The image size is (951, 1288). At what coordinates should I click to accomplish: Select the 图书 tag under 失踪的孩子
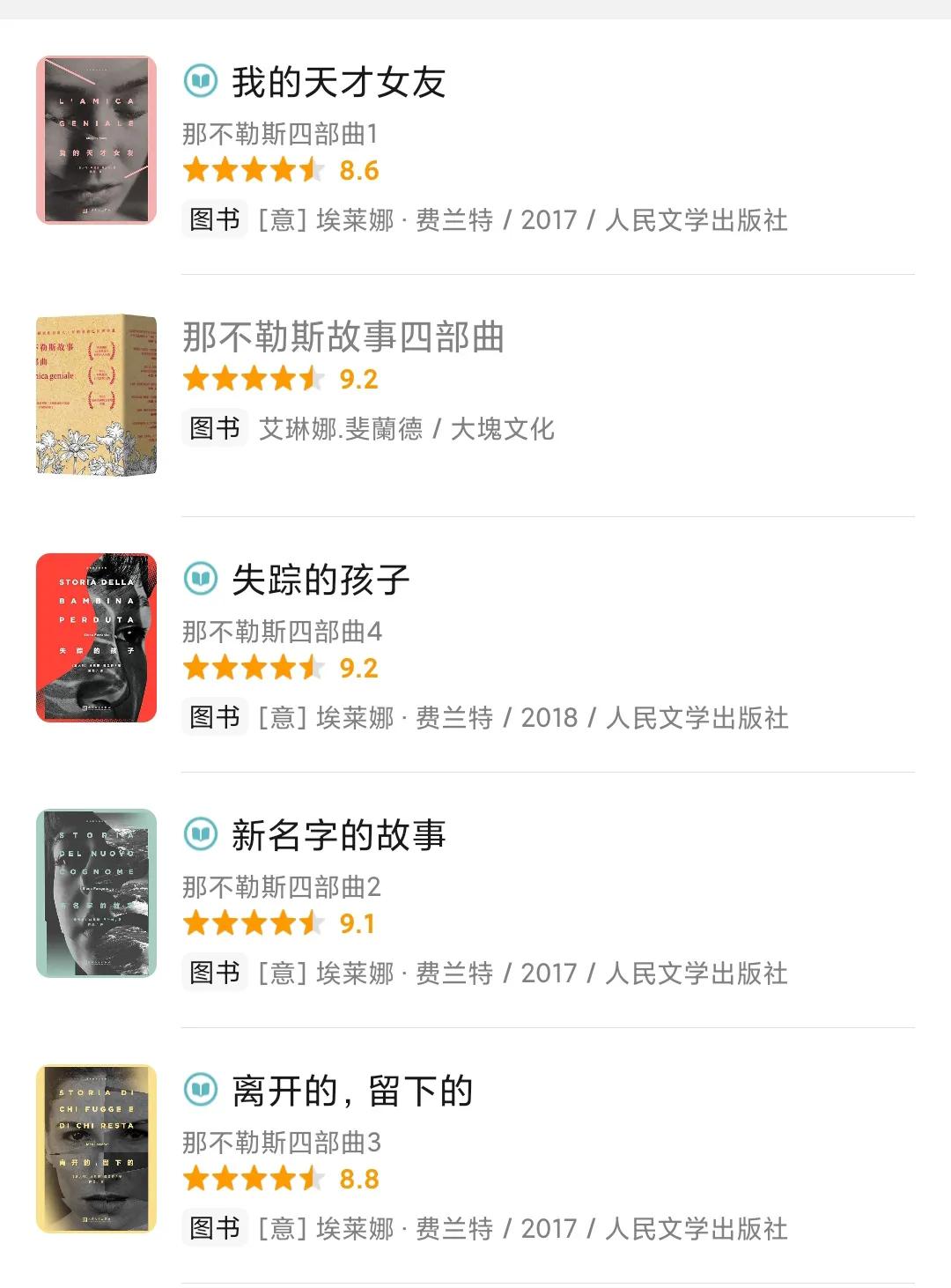pyautogui.click(x=214, y=718)
